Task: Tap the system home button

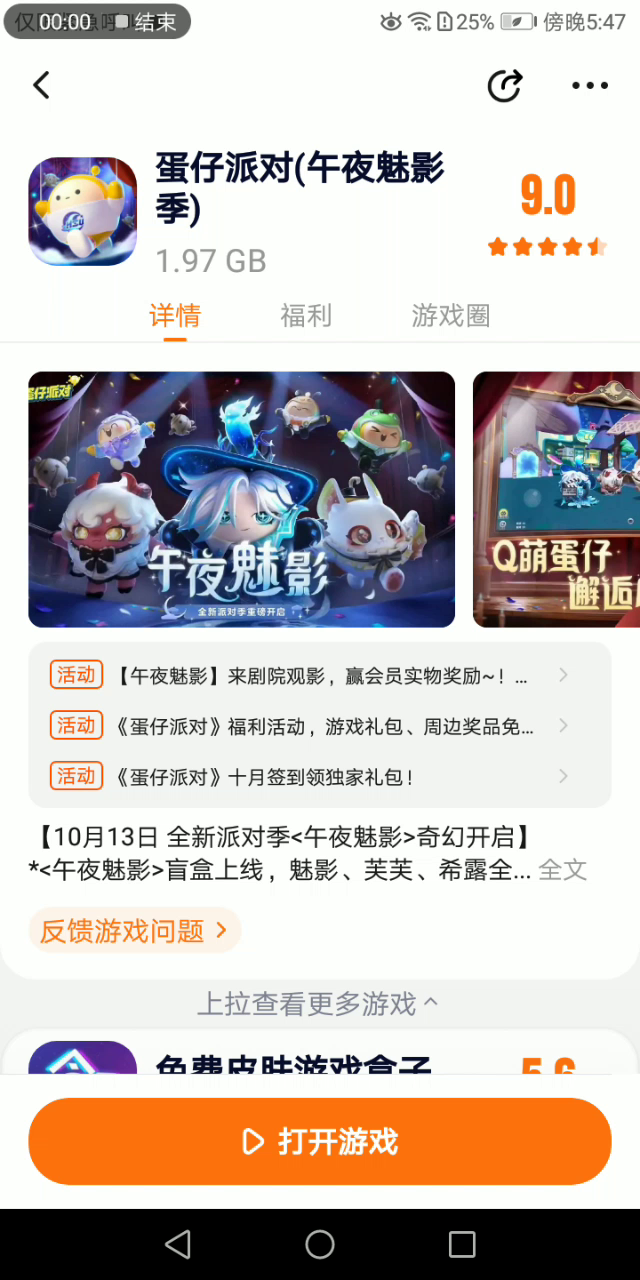Action: 320,1244
